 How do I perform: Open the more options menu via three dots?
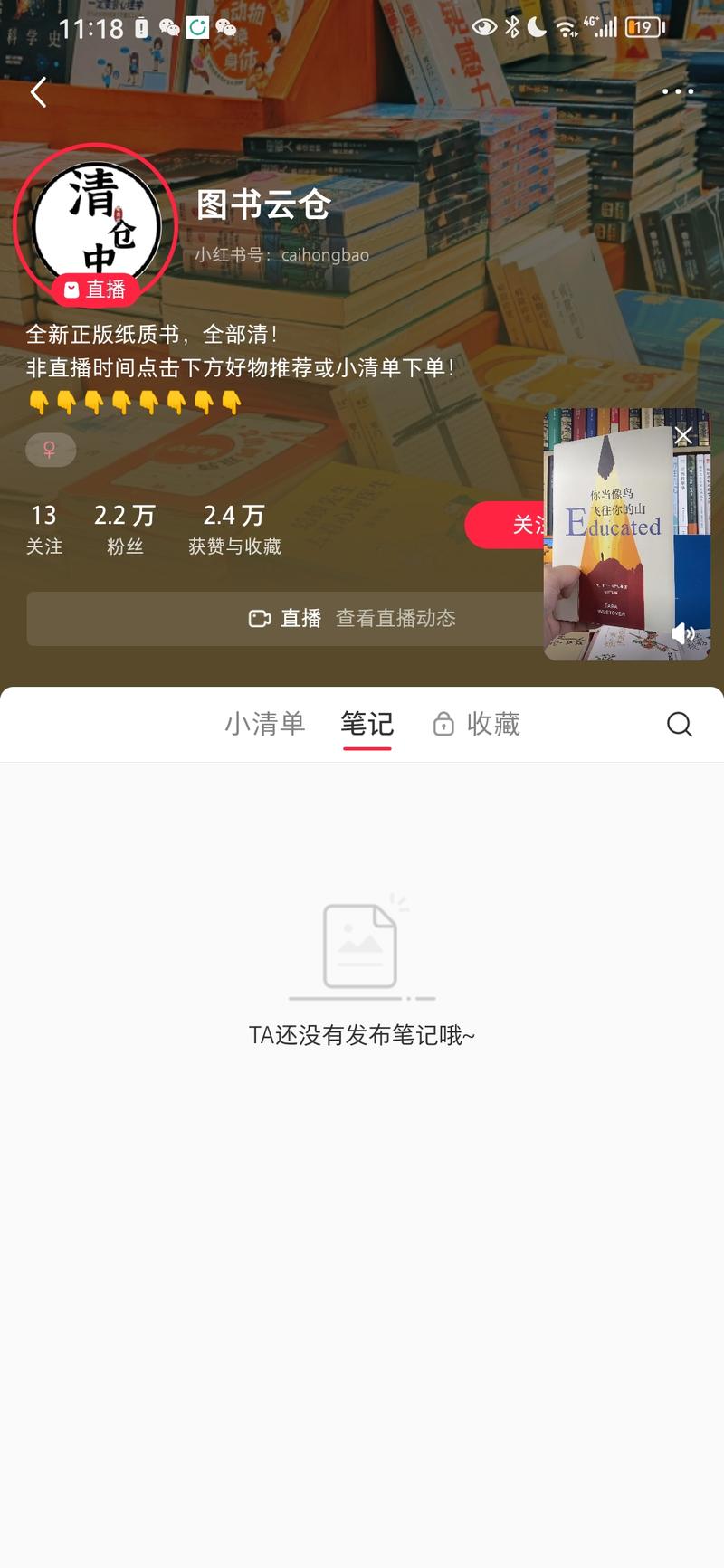(x=678, y=91)
